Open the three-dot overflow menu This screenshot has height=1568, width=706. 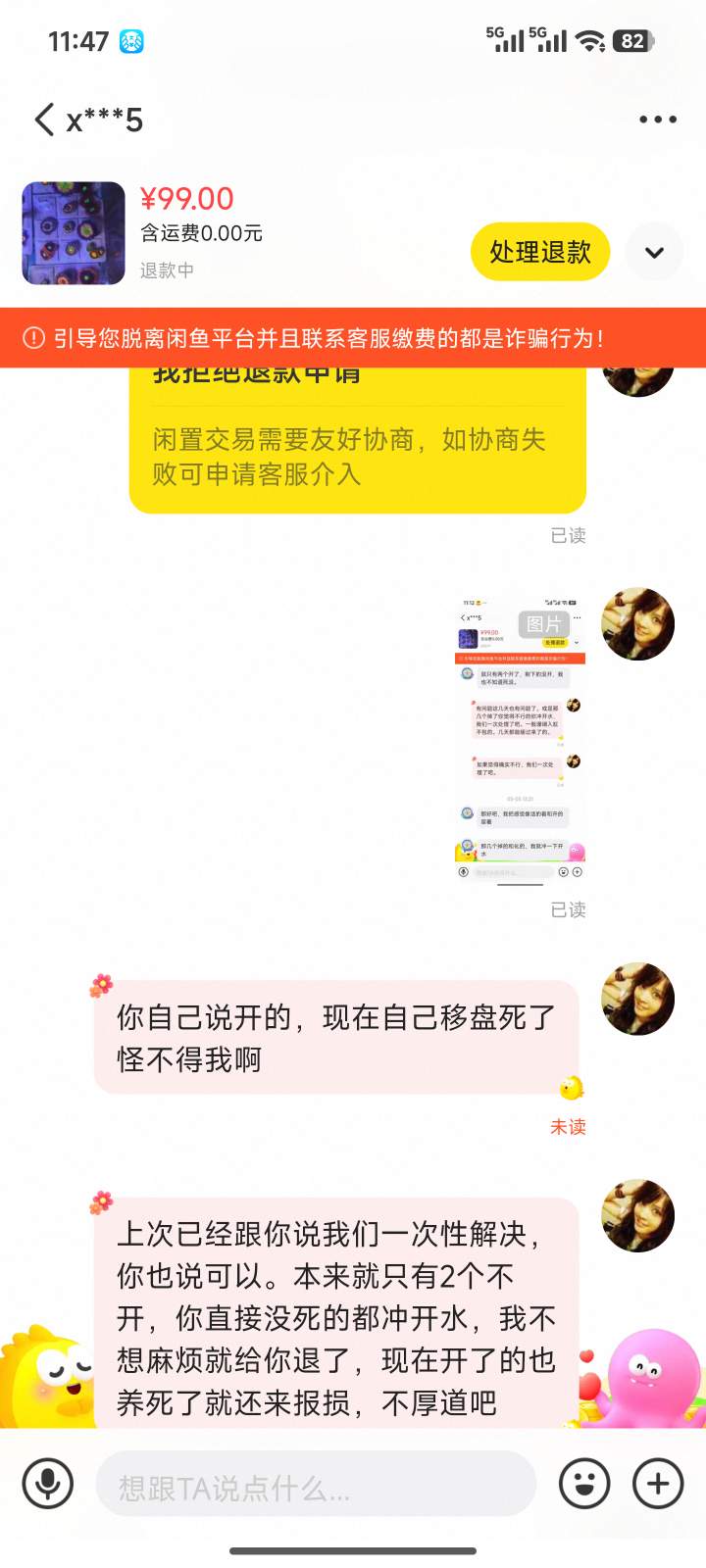(x=657, y=120)
